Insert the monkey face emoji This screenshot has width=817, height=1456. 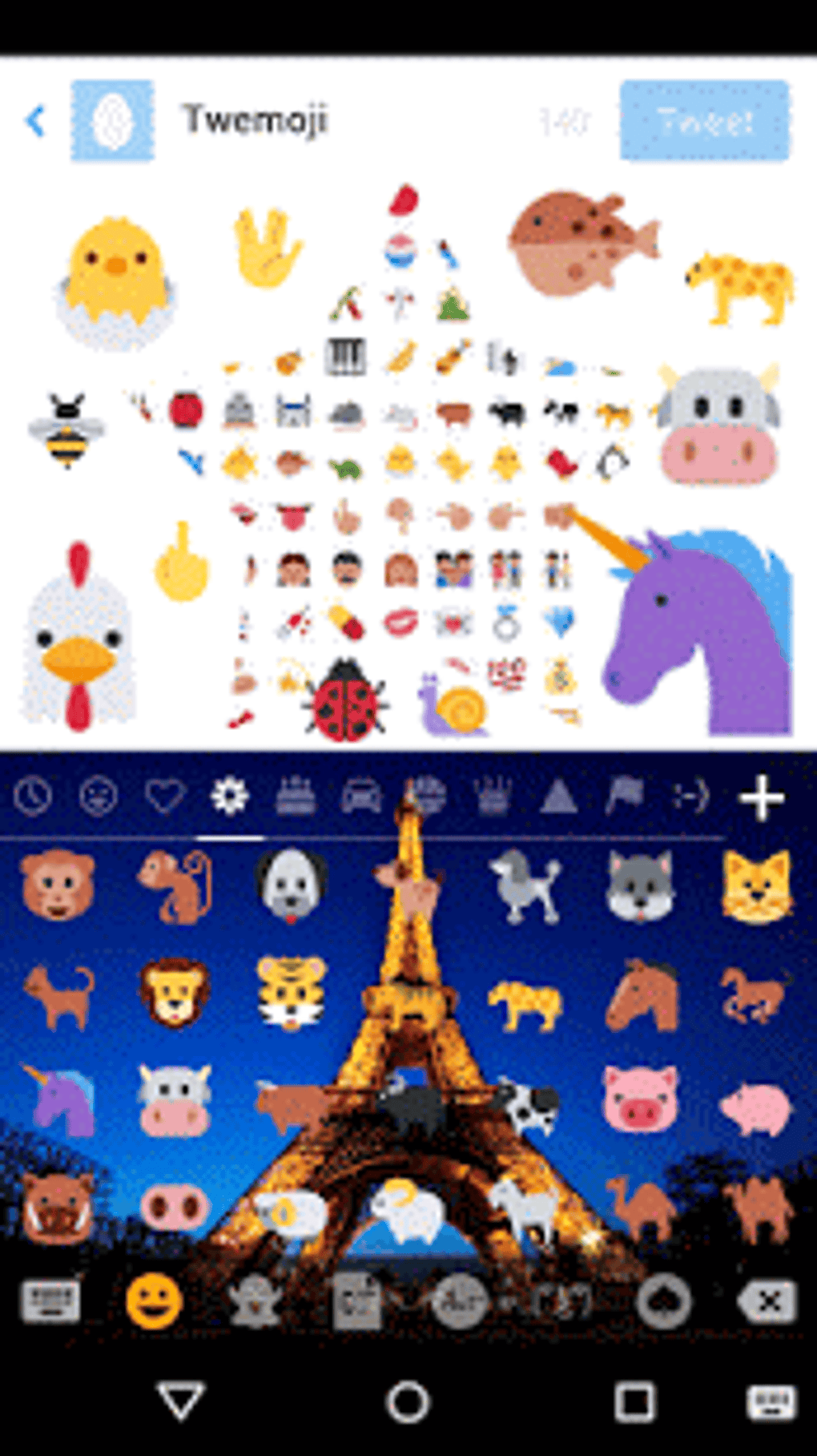coord(58,885)
